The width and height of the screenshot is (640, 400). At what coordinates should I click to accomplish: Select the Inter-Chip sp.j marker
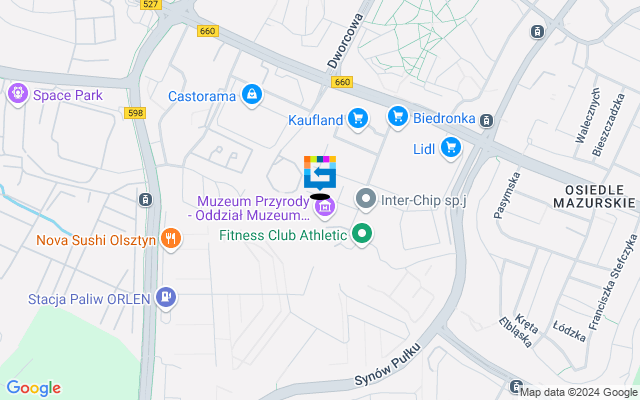[x=366, y=200]
